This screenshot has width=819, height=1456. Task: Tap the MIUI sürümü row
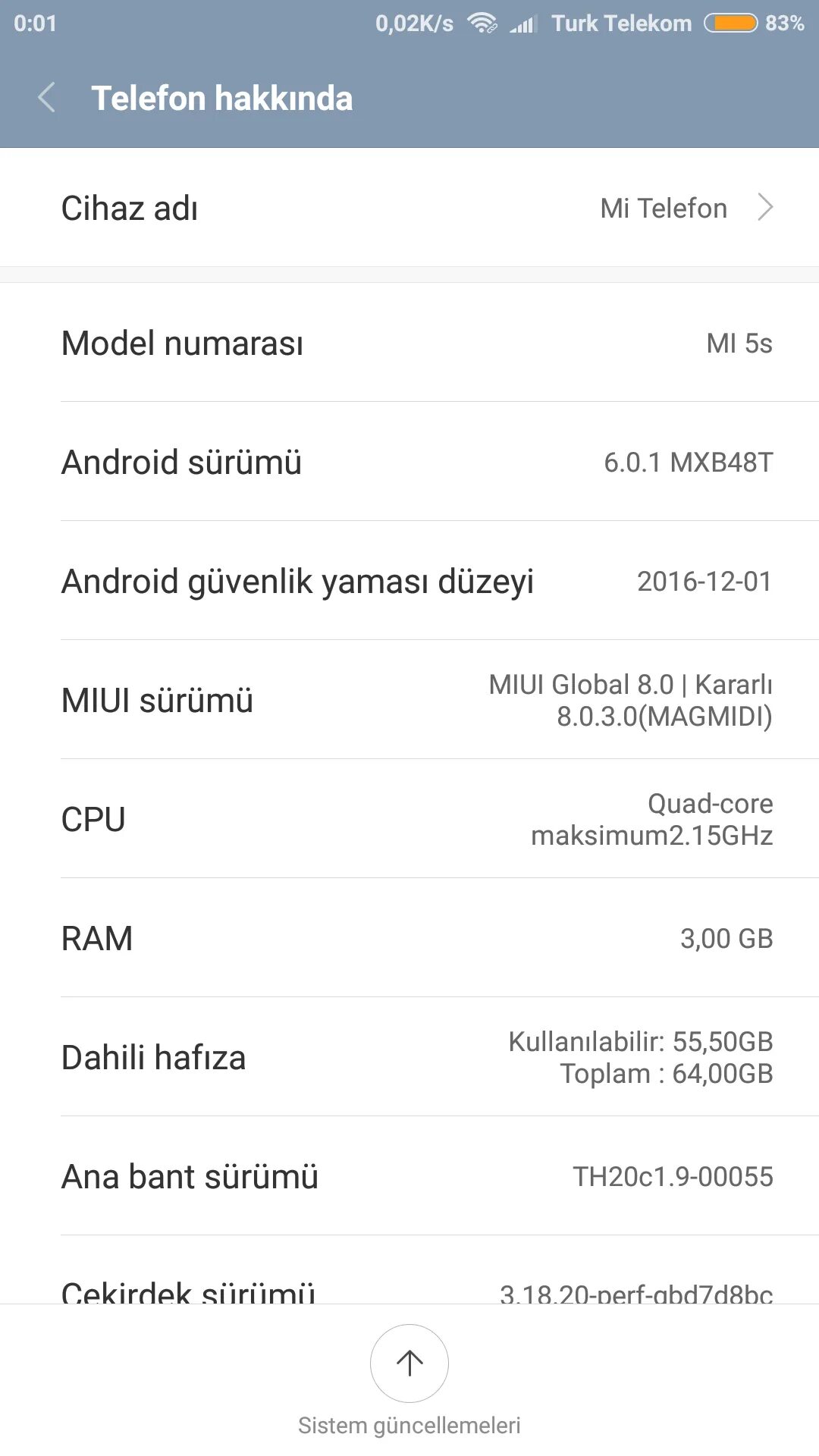point(409,700)
